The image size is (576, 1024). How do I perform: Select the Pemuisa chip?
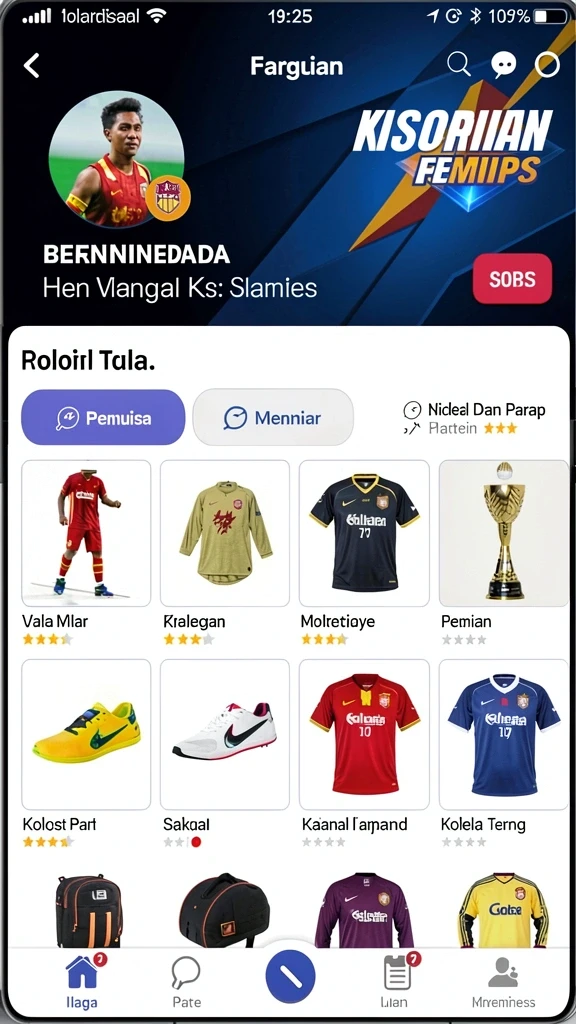tap(103, 417)
